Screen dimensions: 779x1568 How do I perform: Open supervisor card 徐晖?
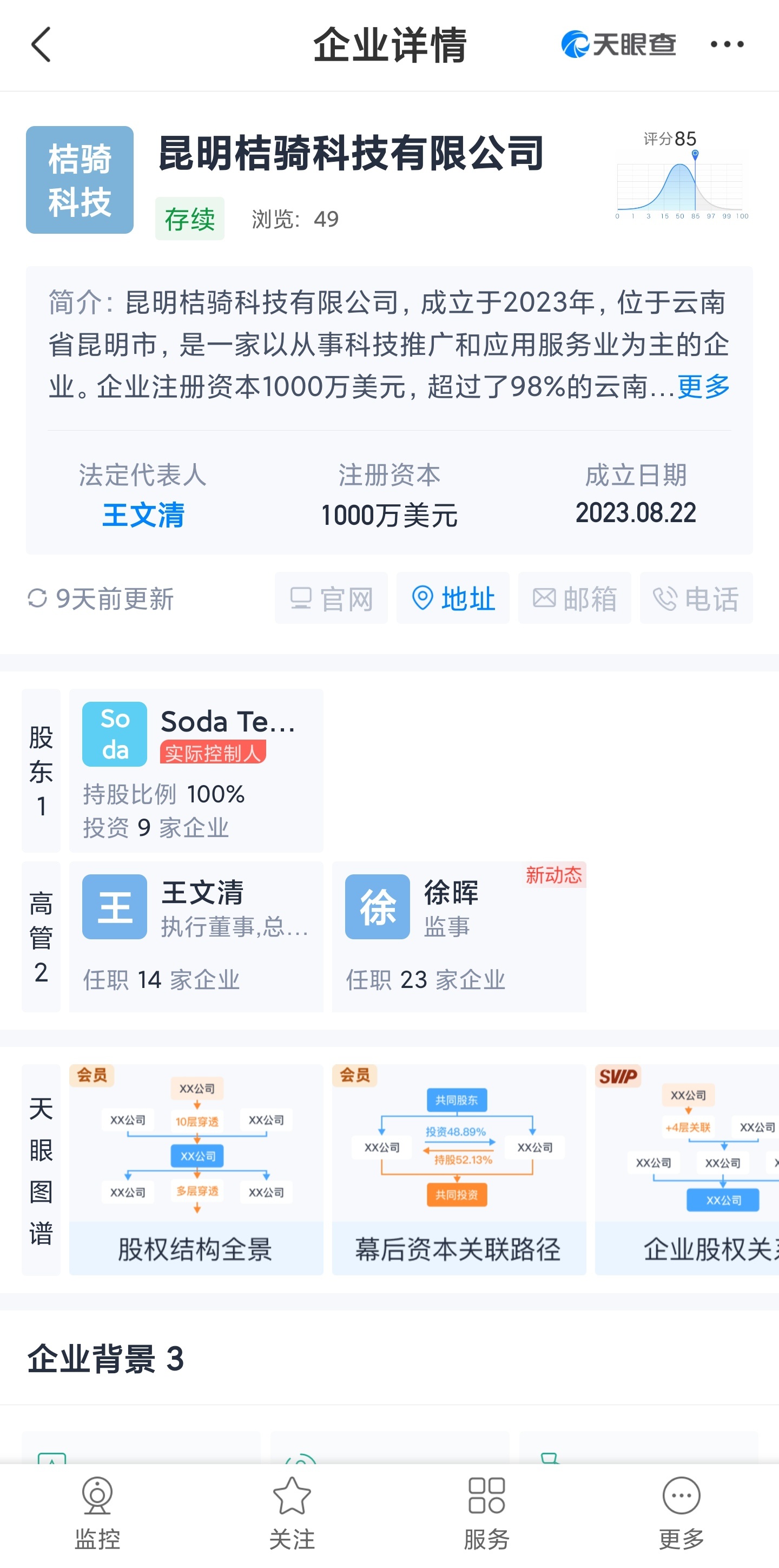pyautogui.click(x=459, y=937)
